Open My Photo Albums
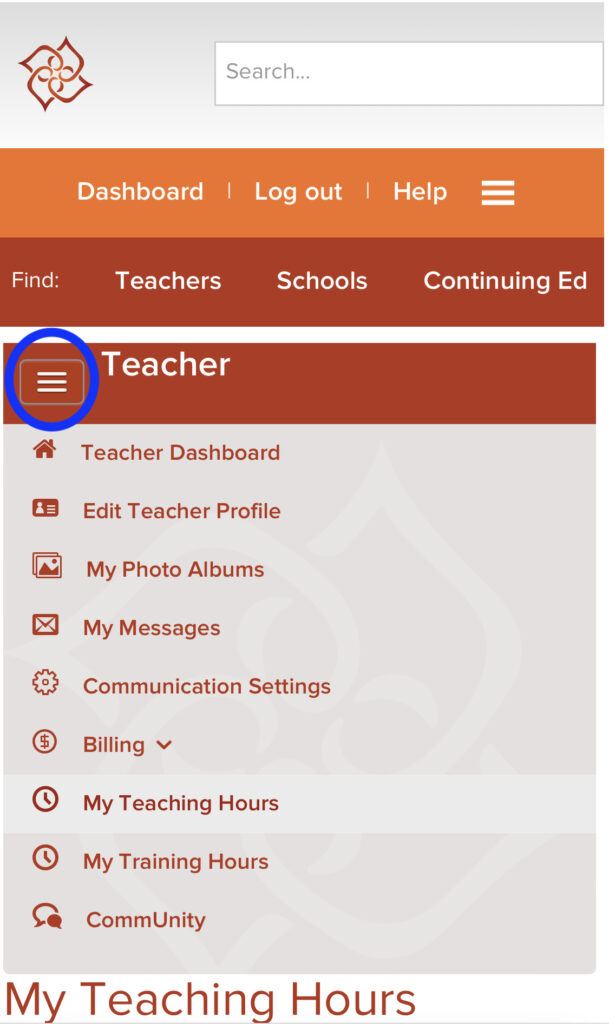The height and width of the screenshot is (1024, 609). (x=175, y=570)
